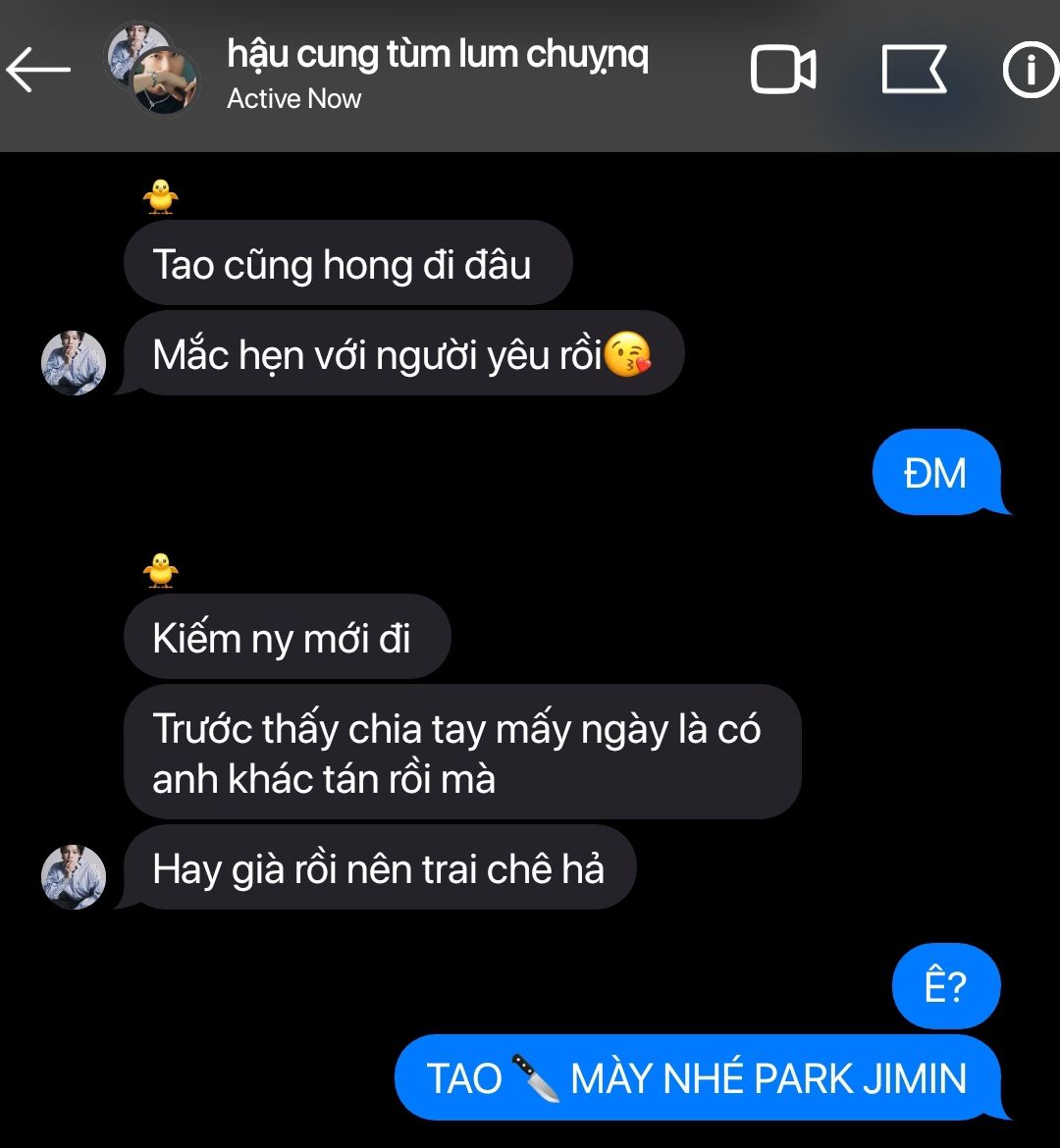The height and width of the screenshot is (1148, 1060).
Task: Tap the avatar beside "Hay già rồi nên trai chê hả"
Action: click(x=74, y=876)
